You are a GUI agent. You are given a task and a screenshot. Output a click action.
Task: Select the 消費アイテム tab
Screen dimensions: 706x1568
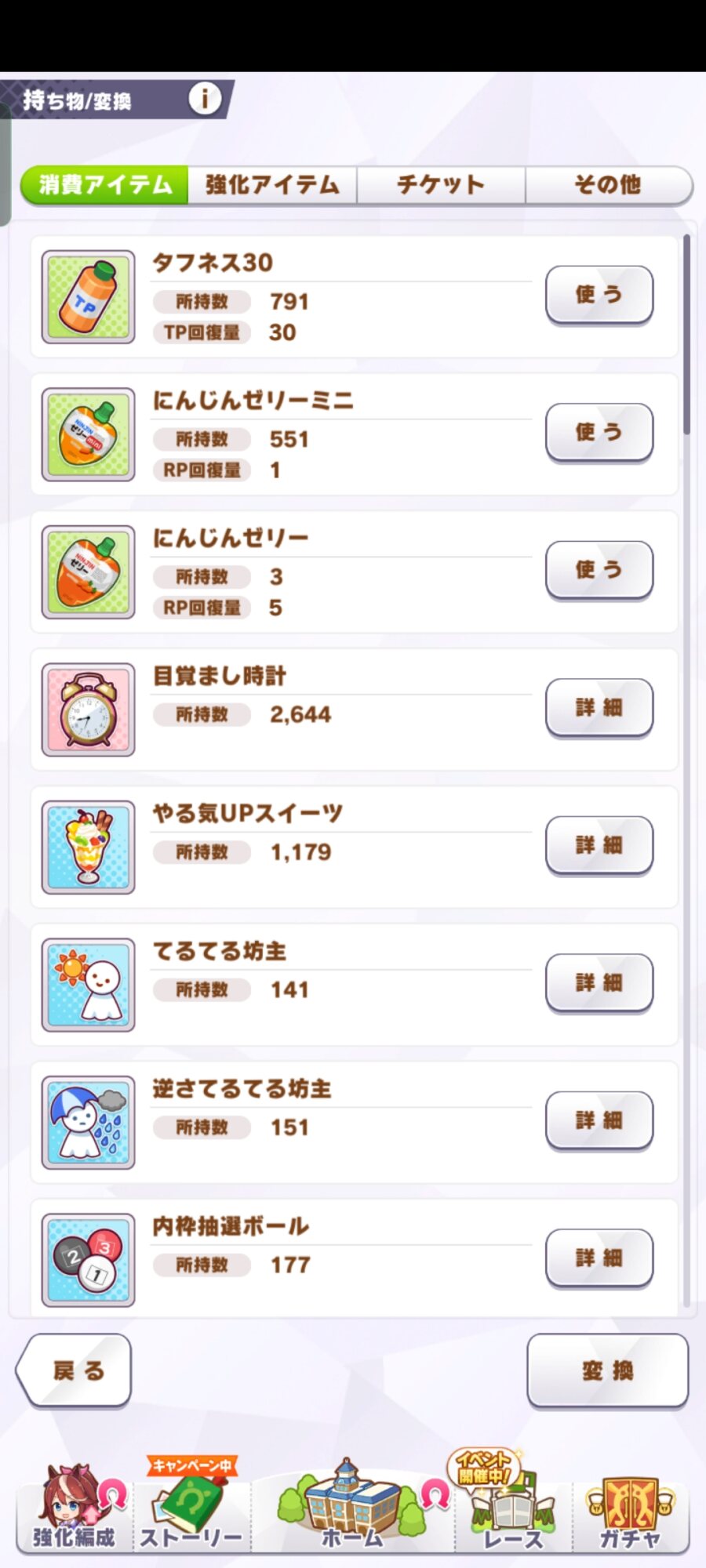coord(105,185)
